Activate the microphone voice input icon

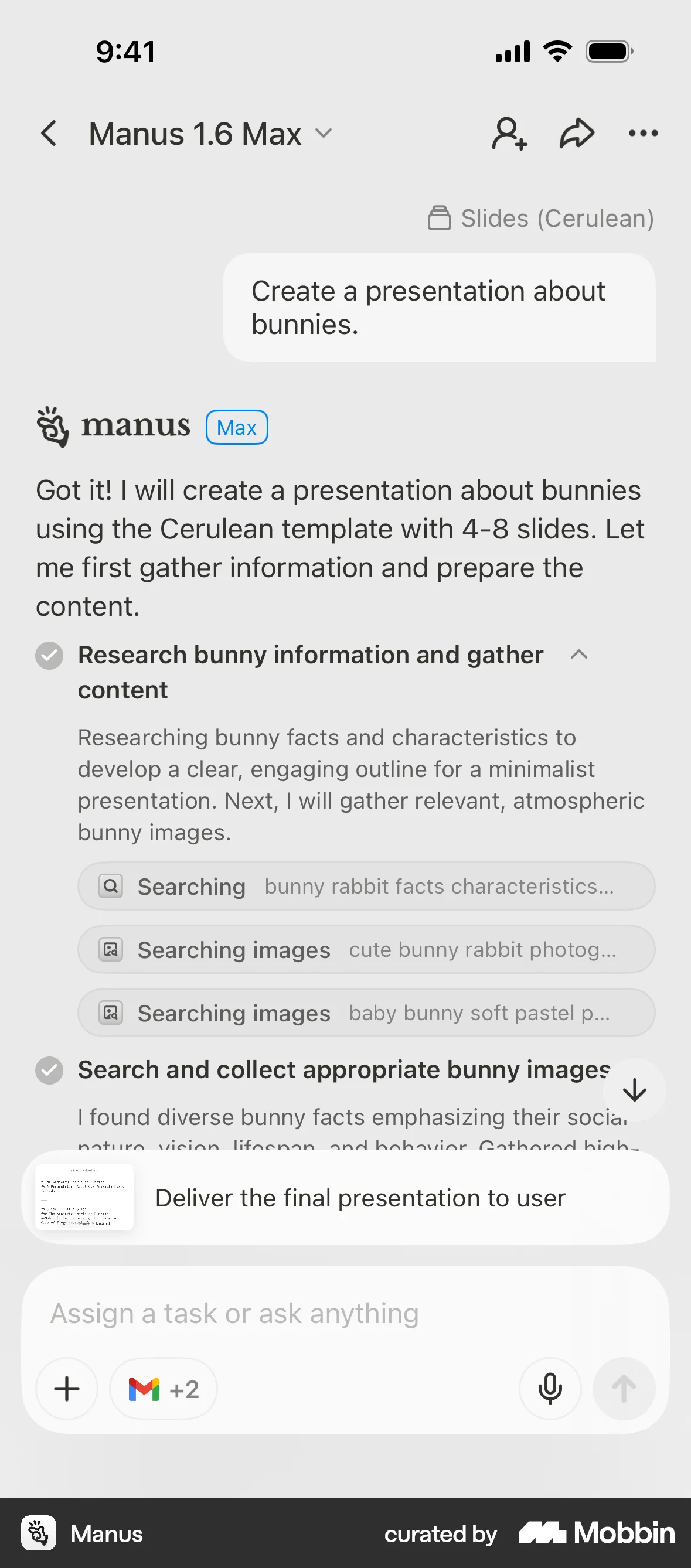pyautogui.click(x=550, y=1389)
